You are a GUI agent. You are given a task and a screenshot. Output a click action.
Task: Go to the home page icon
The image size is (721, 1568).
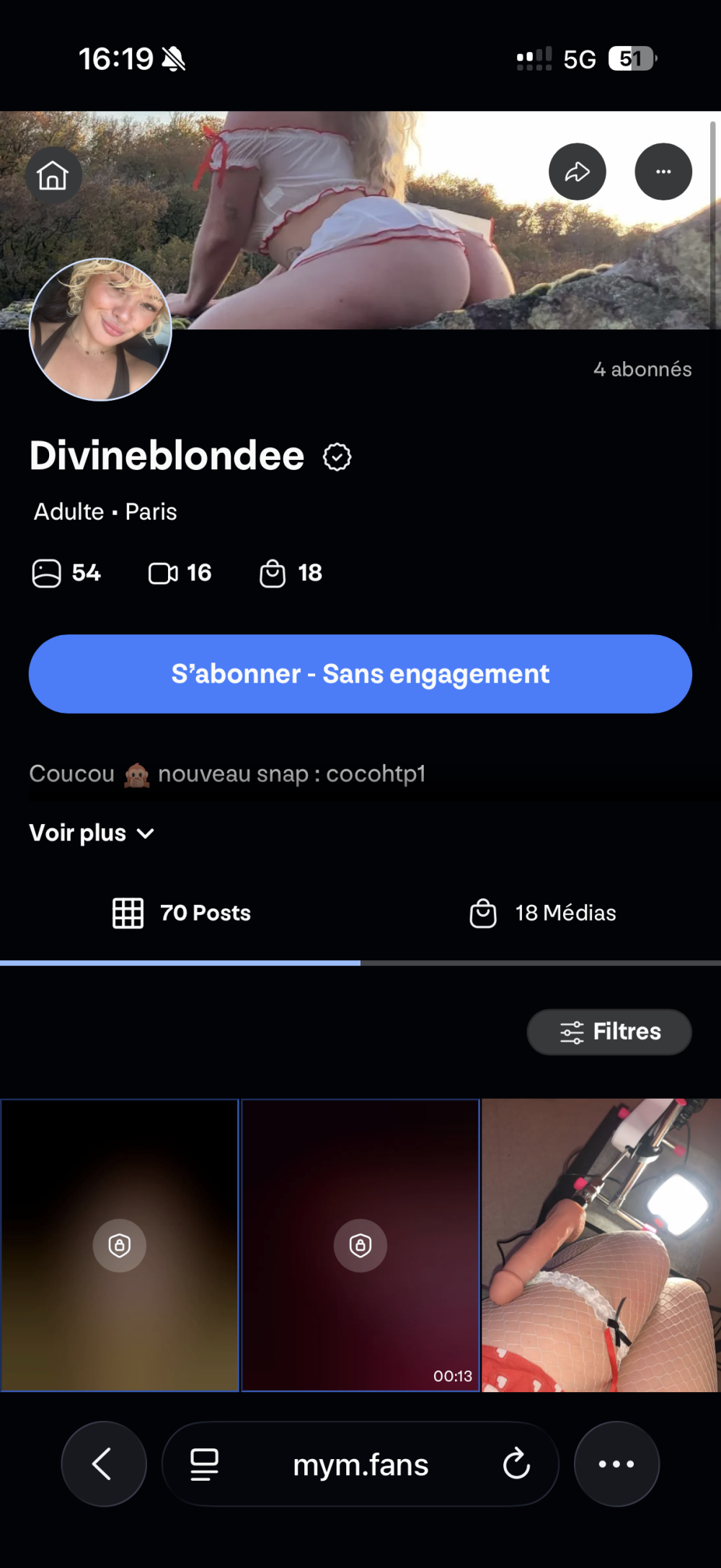53,175
